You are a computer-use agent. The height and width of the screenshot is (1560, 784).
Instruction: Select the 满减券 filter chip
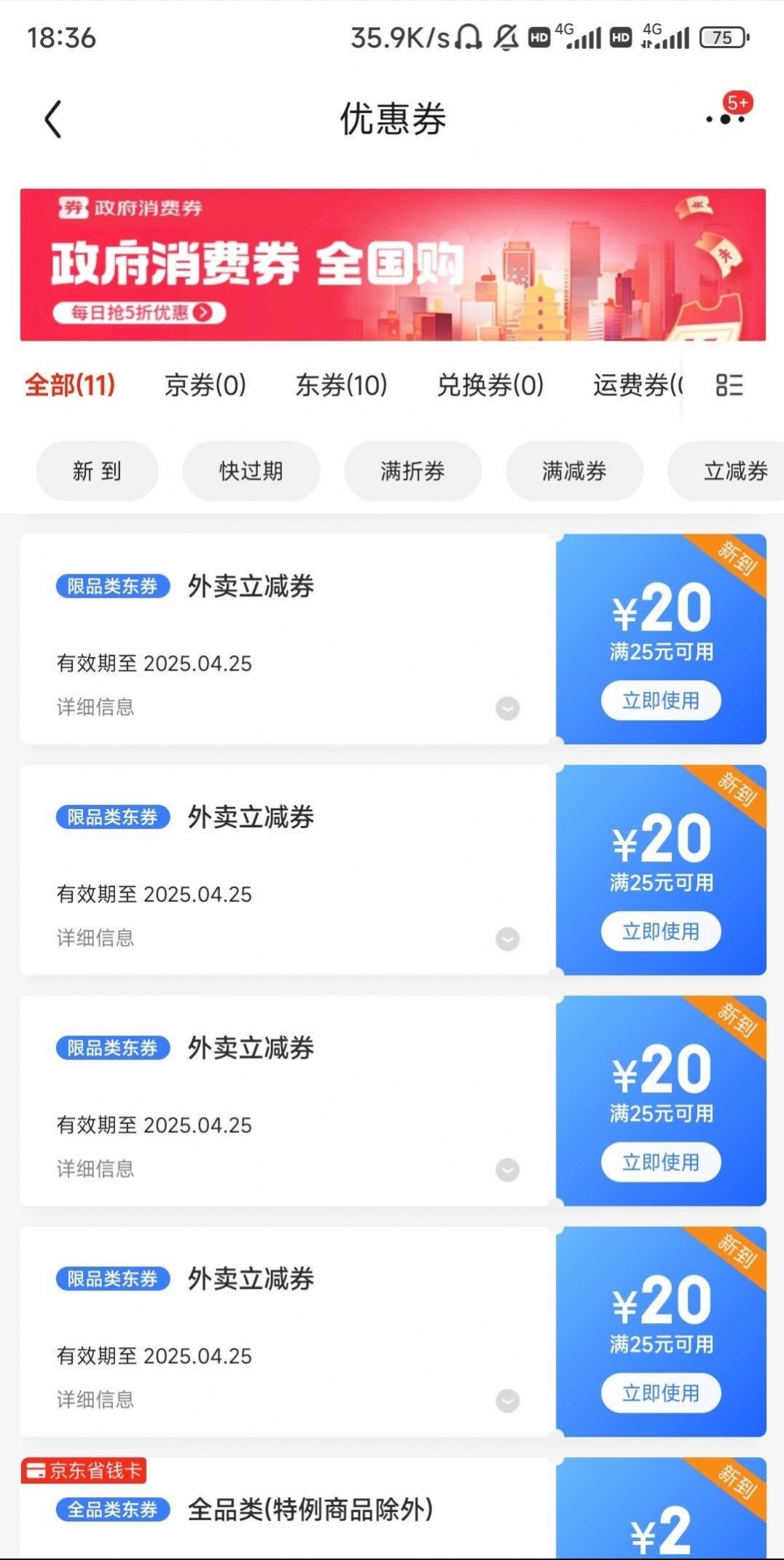[x=574, y=471]
